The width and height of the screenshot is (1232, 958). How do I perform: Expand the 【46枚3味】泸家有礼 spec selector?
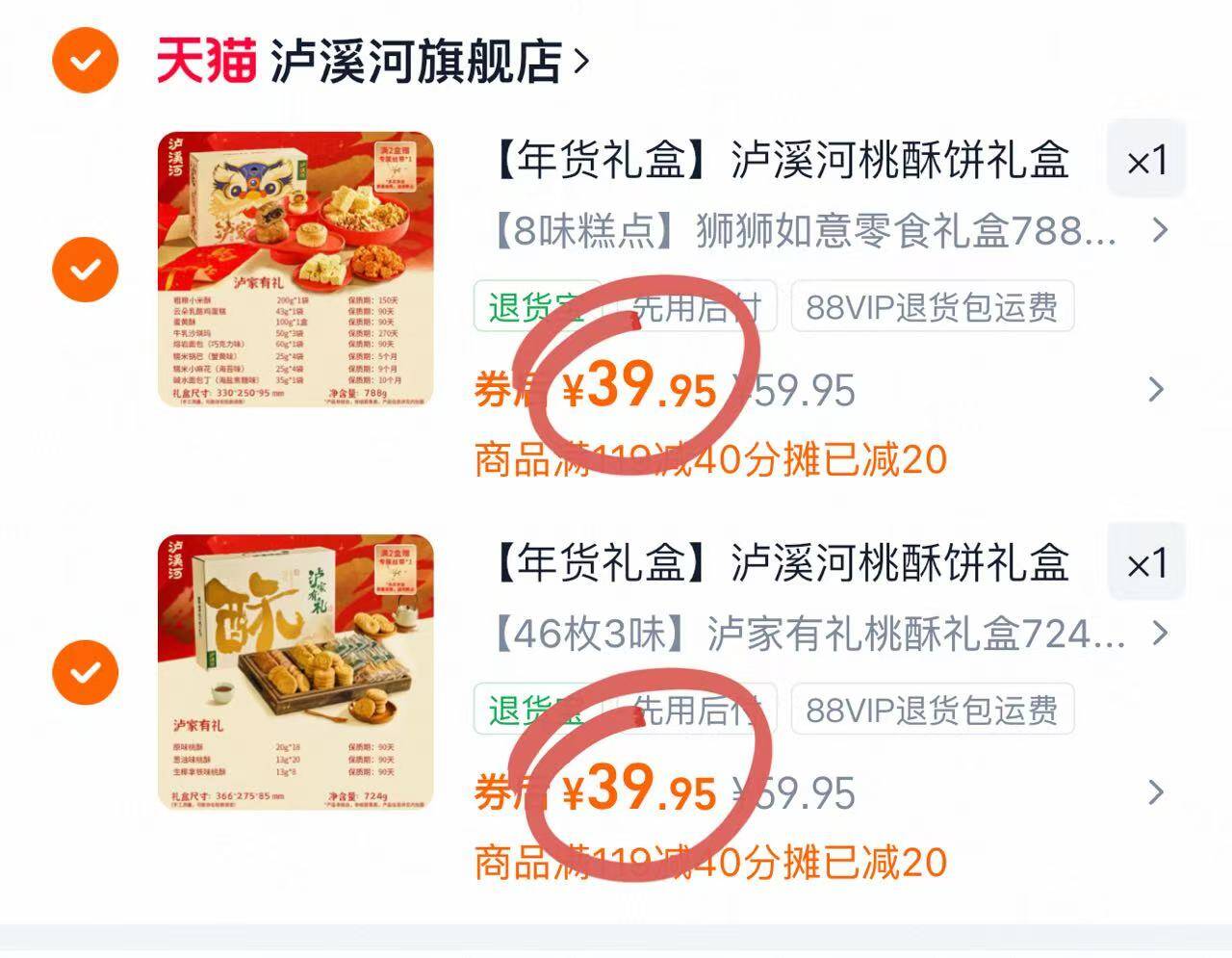[830, 634]
